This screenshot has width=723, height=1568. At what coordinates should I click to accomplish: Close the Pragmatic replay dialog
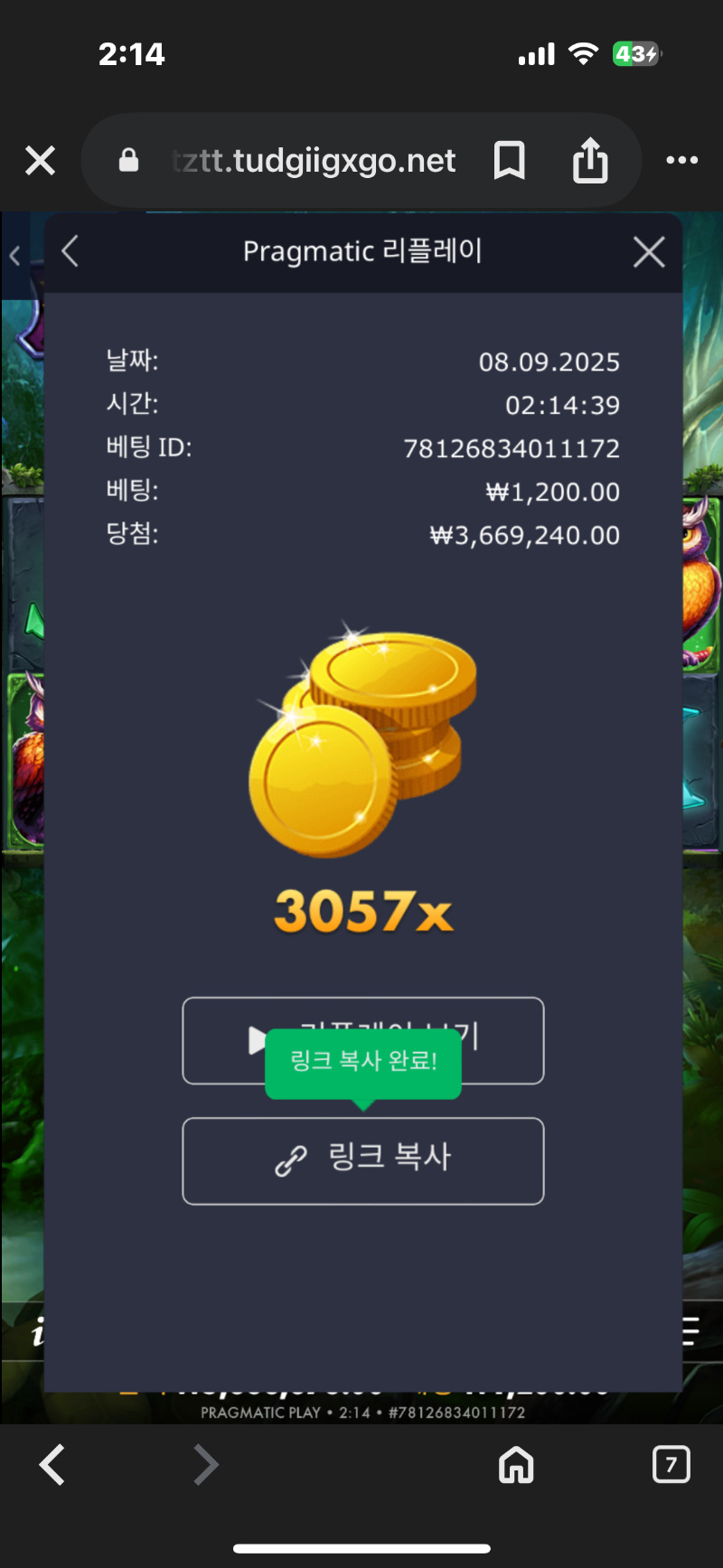click(x=649, y=252)
